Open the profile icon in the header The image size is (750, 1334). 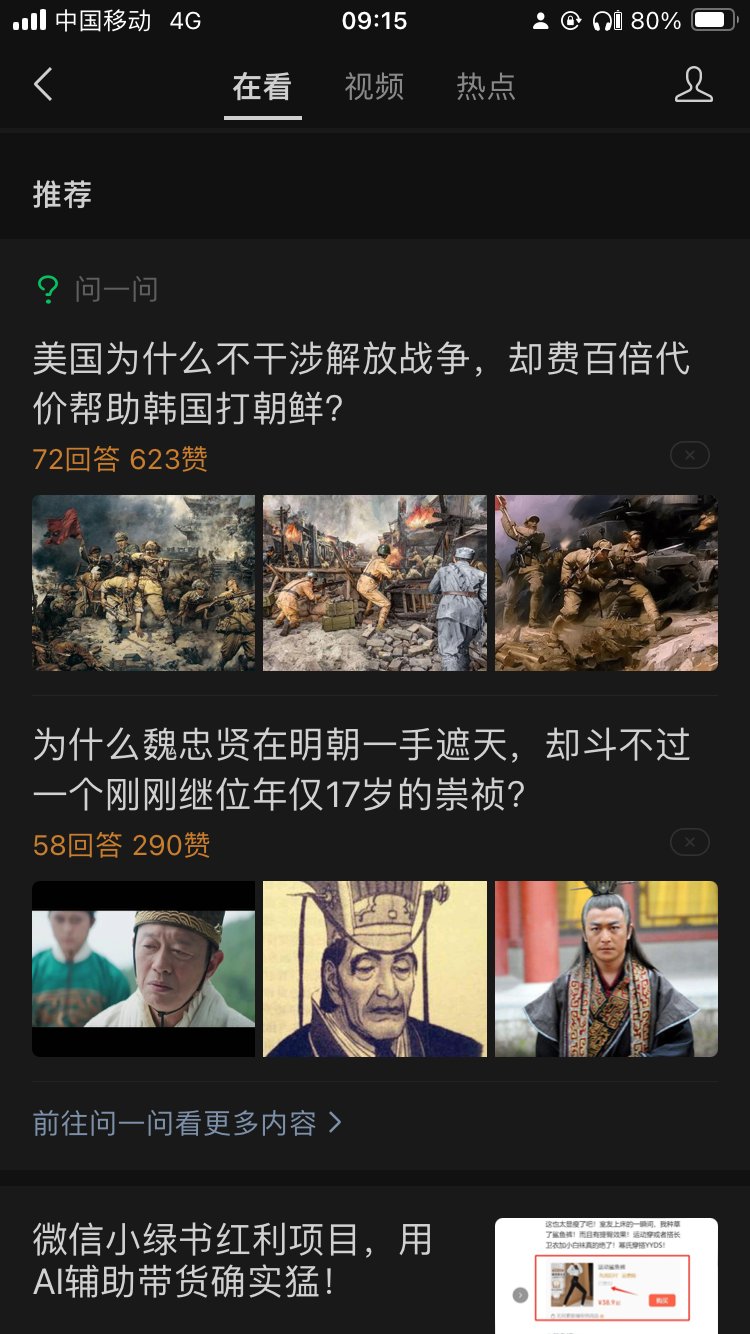coord(693,85)
